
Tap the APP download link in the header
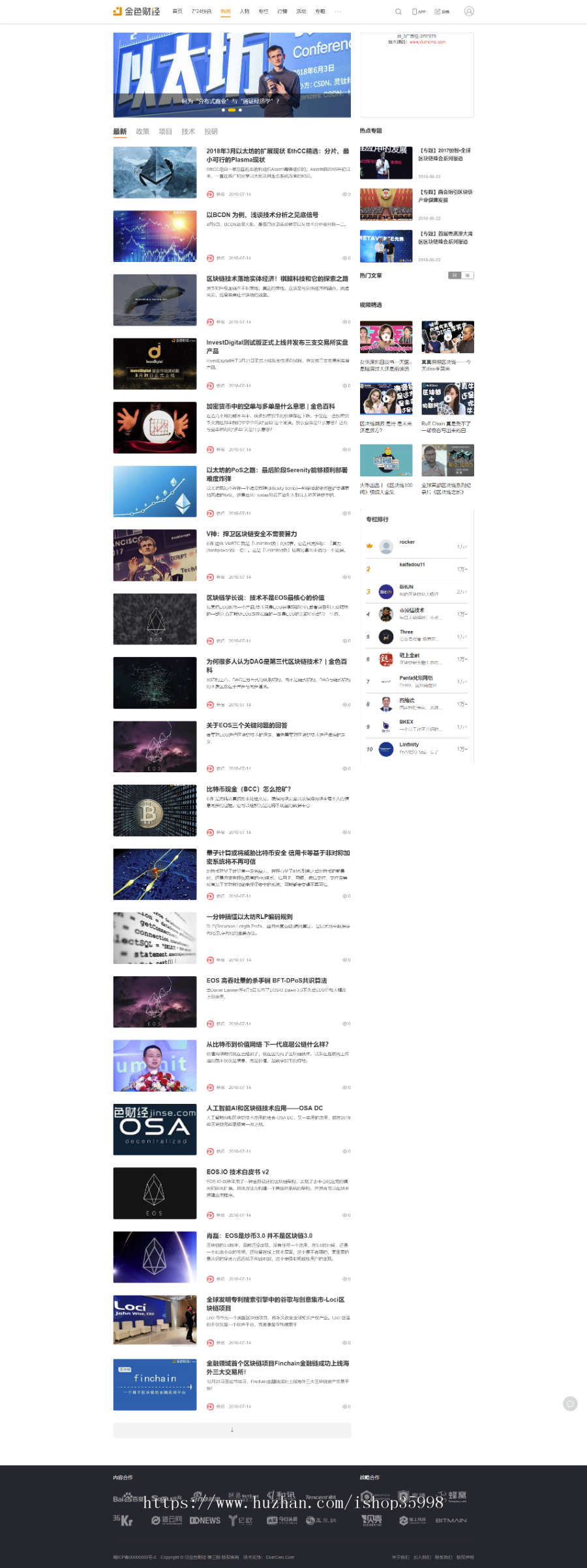(x=419, y=12)
